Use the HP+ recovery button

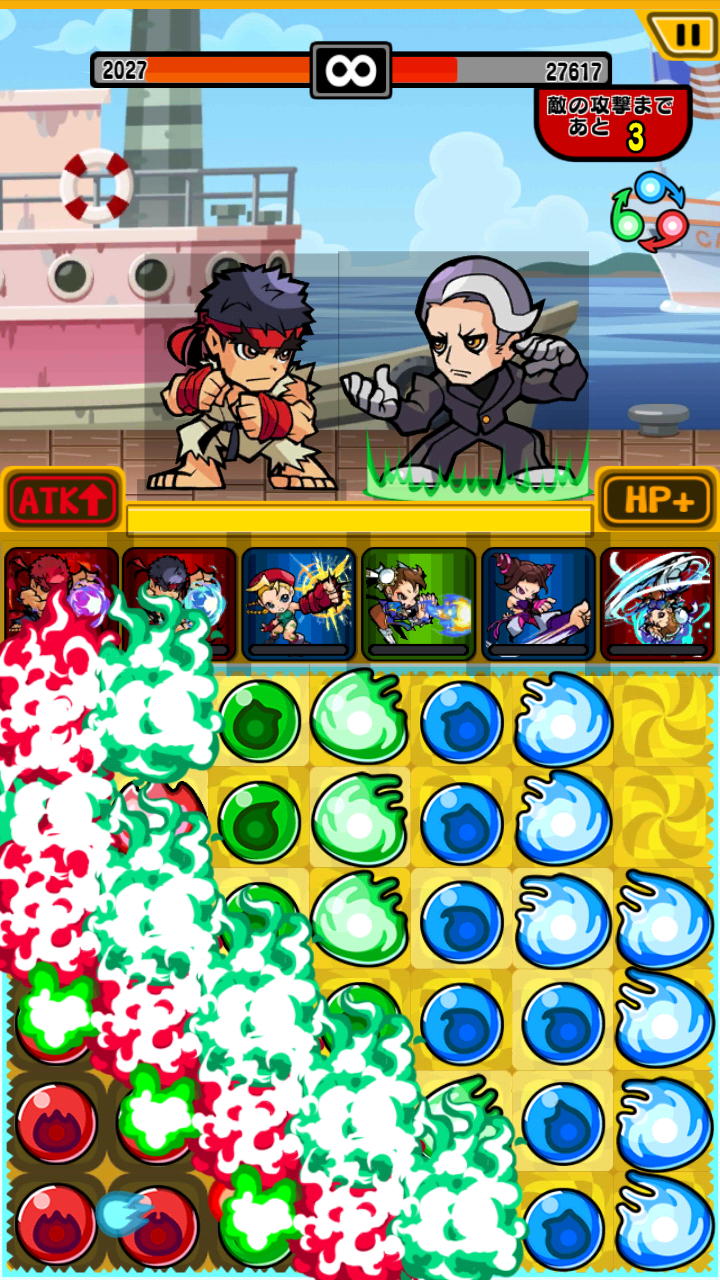(657, 499)
